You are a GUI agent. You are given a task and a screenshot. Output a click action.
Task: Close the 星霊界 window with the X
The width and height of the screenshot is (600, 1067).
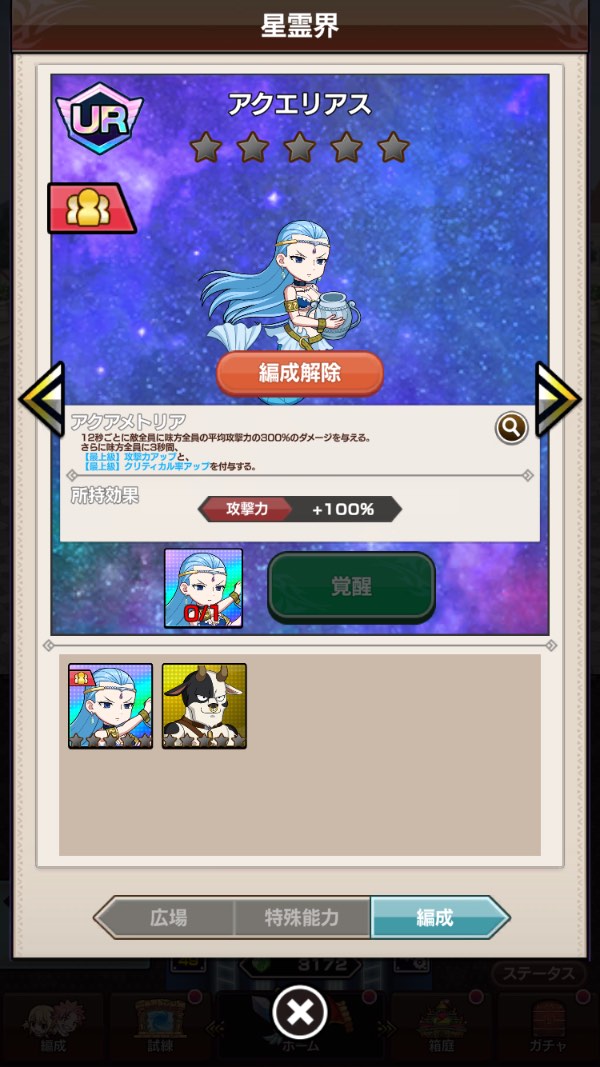300,1014
